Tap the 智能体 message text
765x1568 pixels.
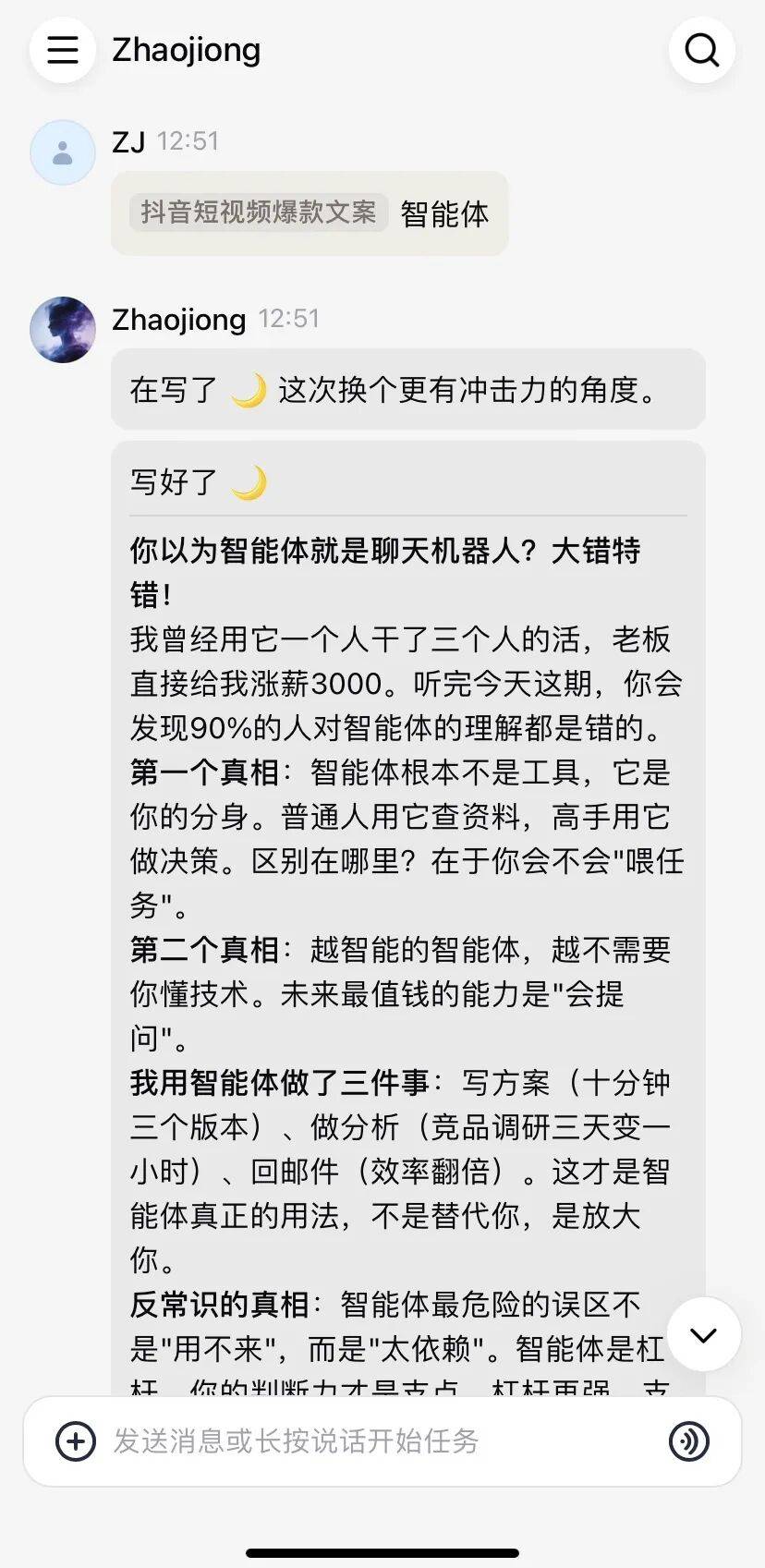[445, 213]
